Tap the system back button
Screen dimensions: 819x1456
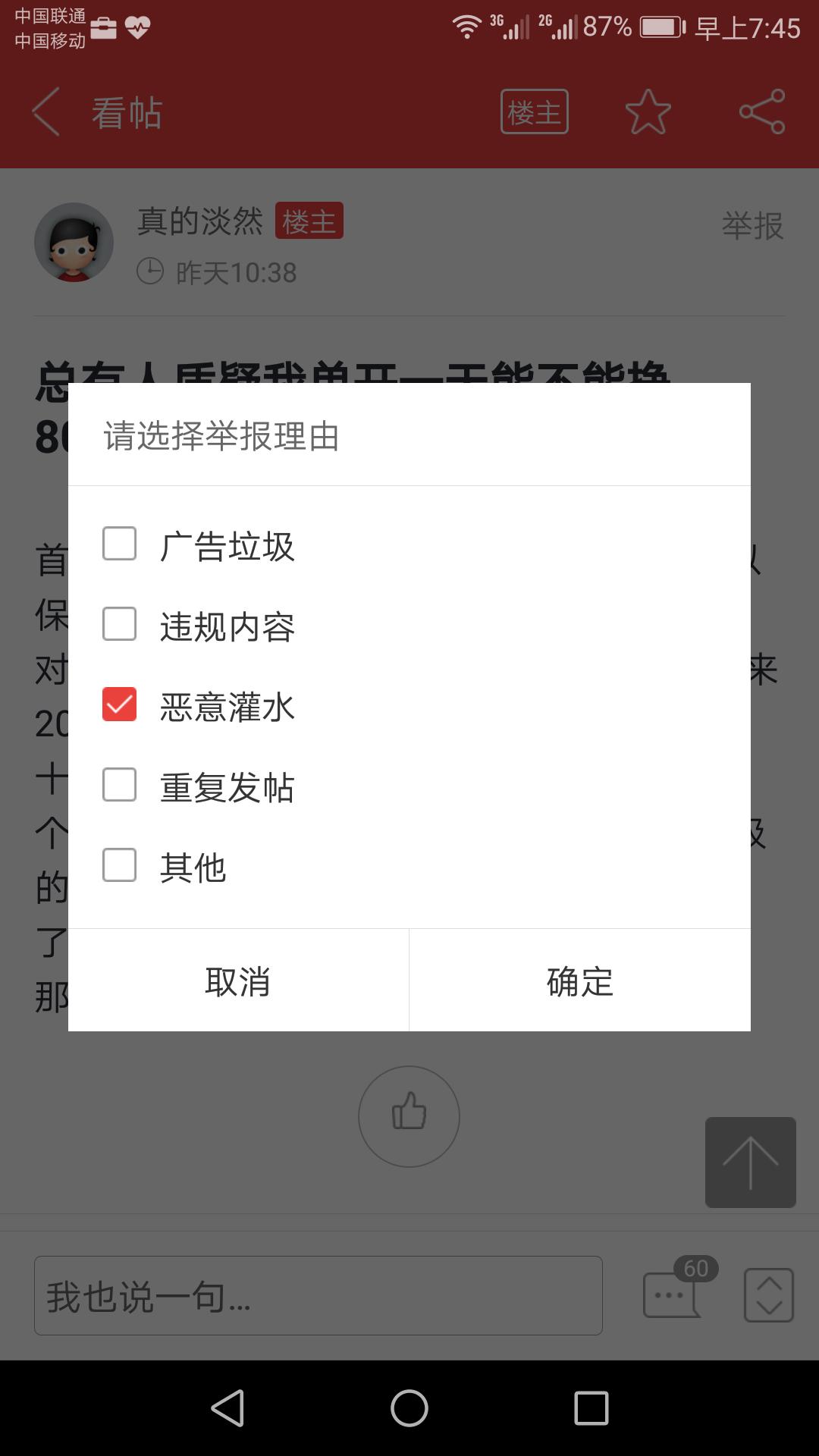click(x=227, y=1408)
